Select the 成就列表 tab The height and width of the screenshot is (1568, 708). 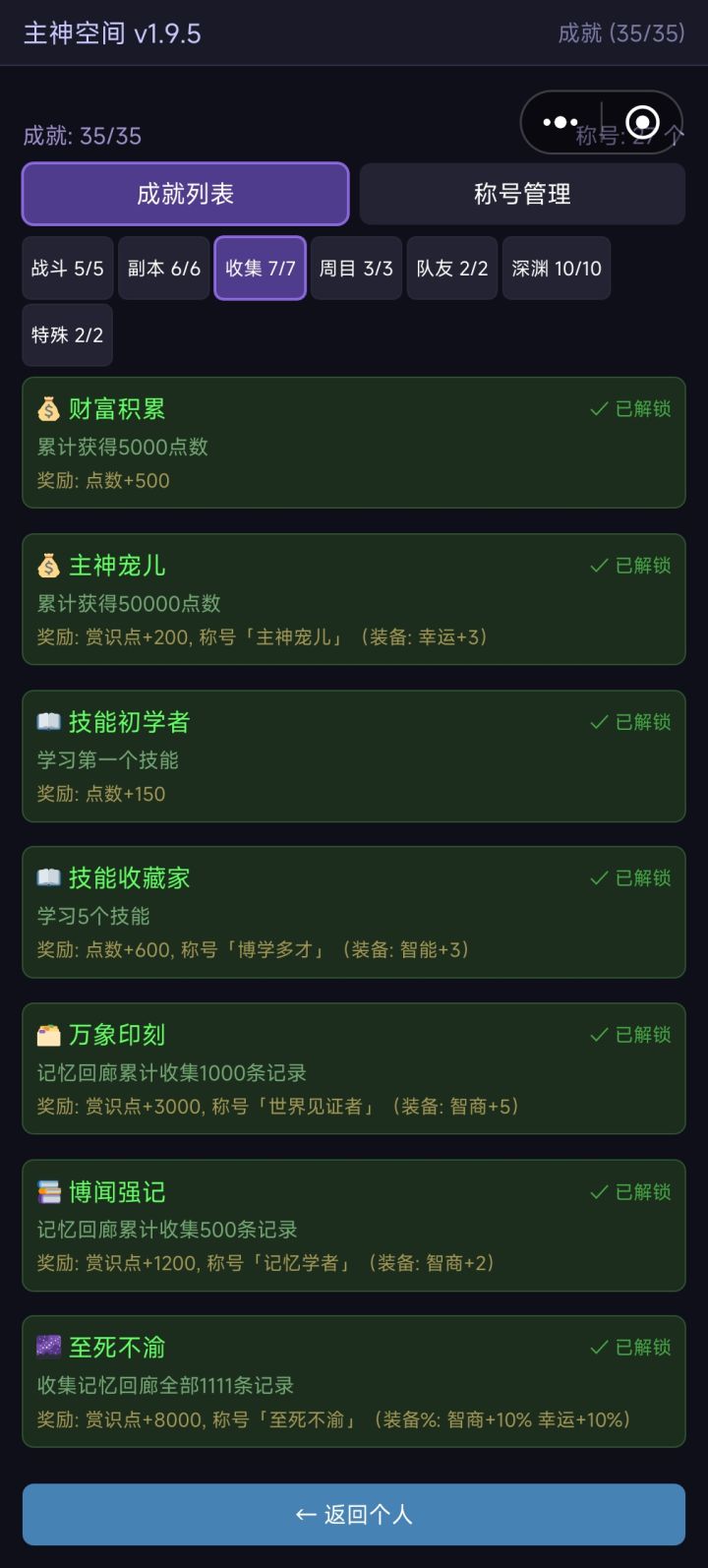pos(184,194)
